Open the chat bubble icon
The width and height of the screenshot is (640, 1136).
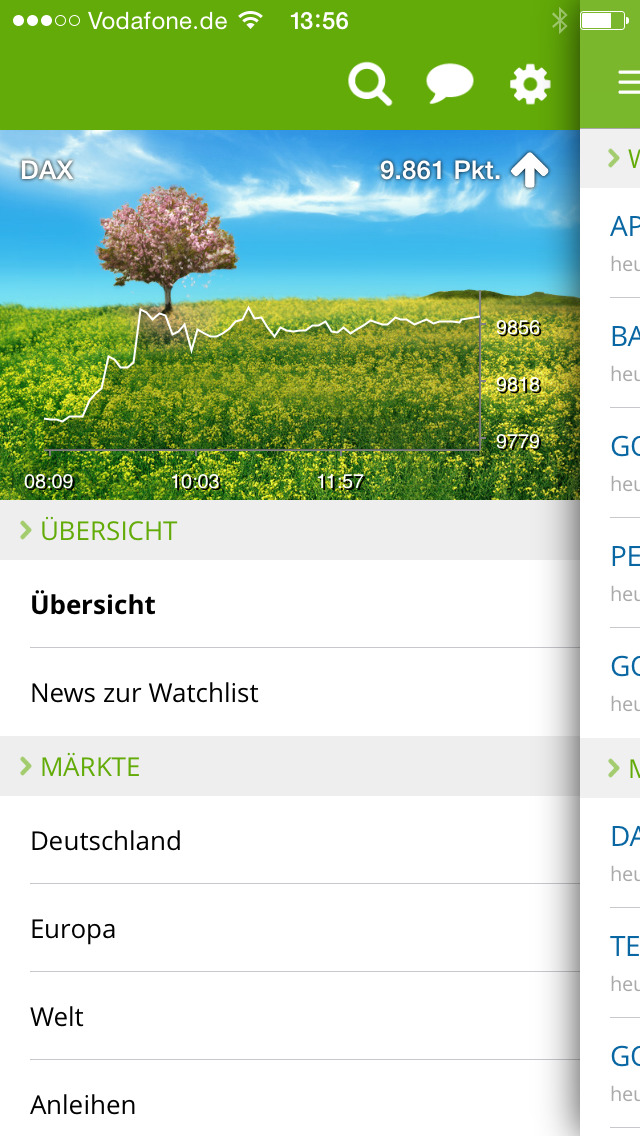point(449,84)
